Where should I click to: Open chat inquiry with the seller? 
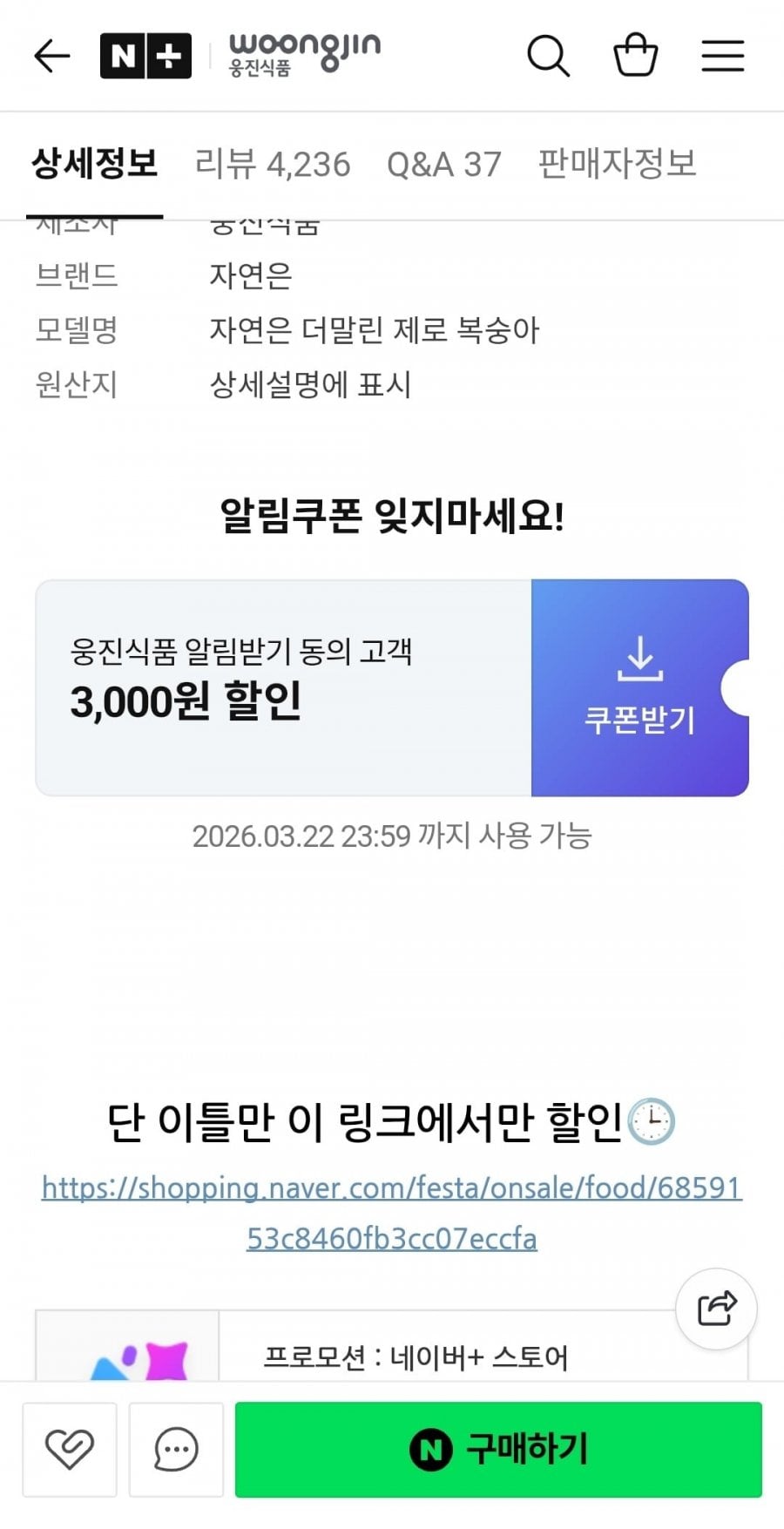pyautogui.click(x=176, y=1450)
